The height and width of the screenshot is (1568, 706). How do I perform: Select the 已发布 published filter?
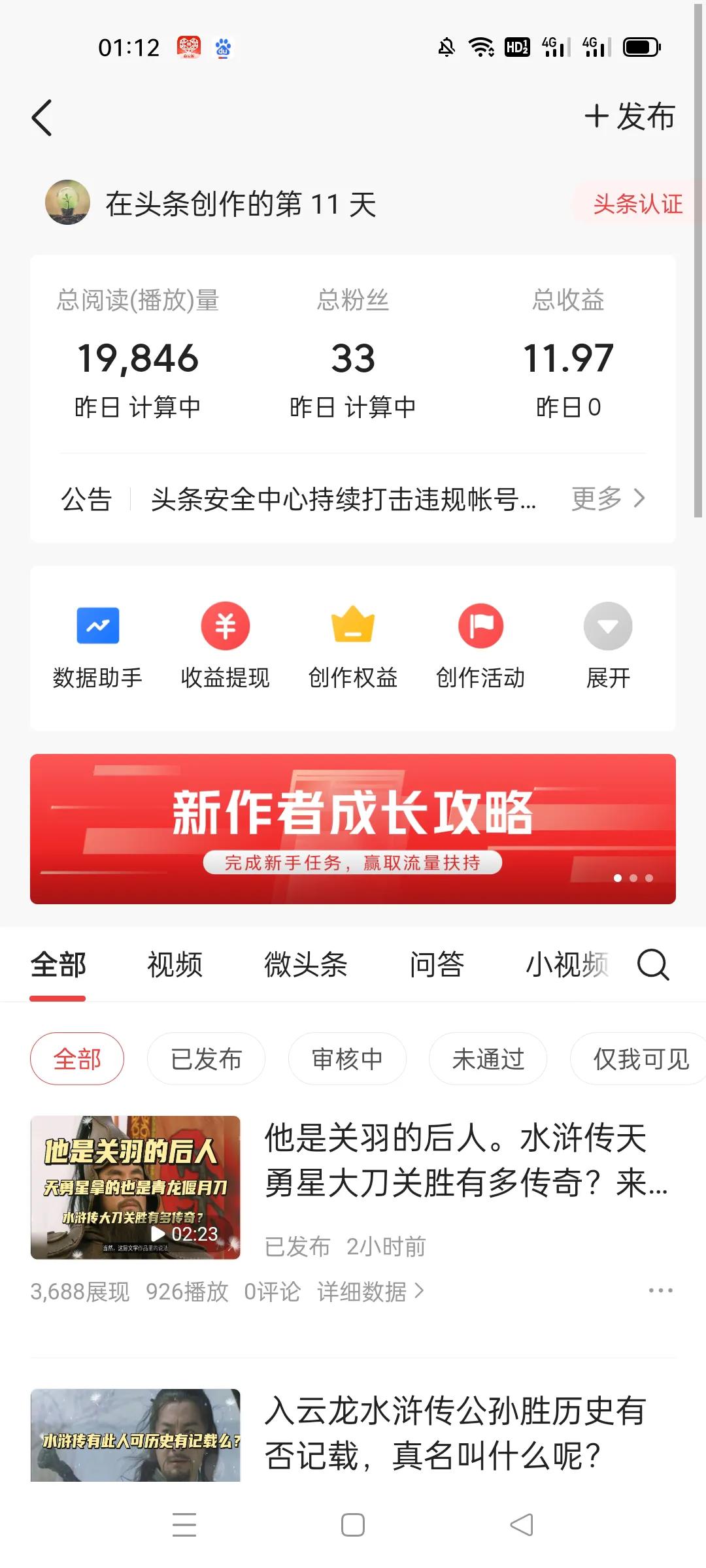point(206,1058)
